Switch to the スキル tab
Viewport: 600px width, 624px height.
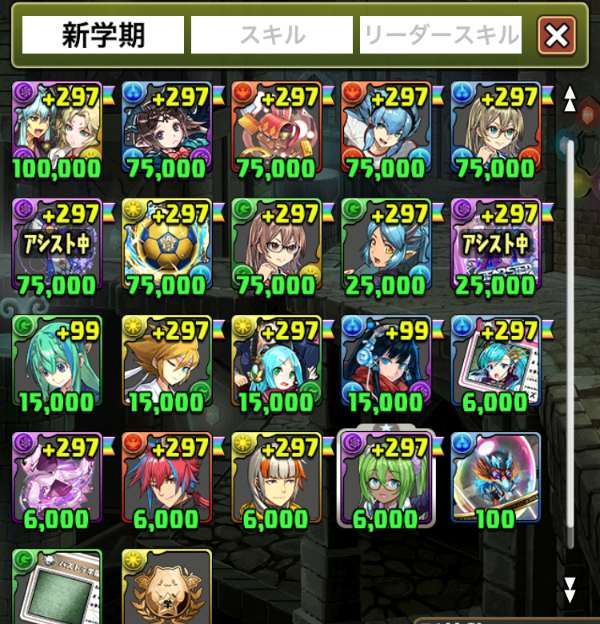pos(272,37)
